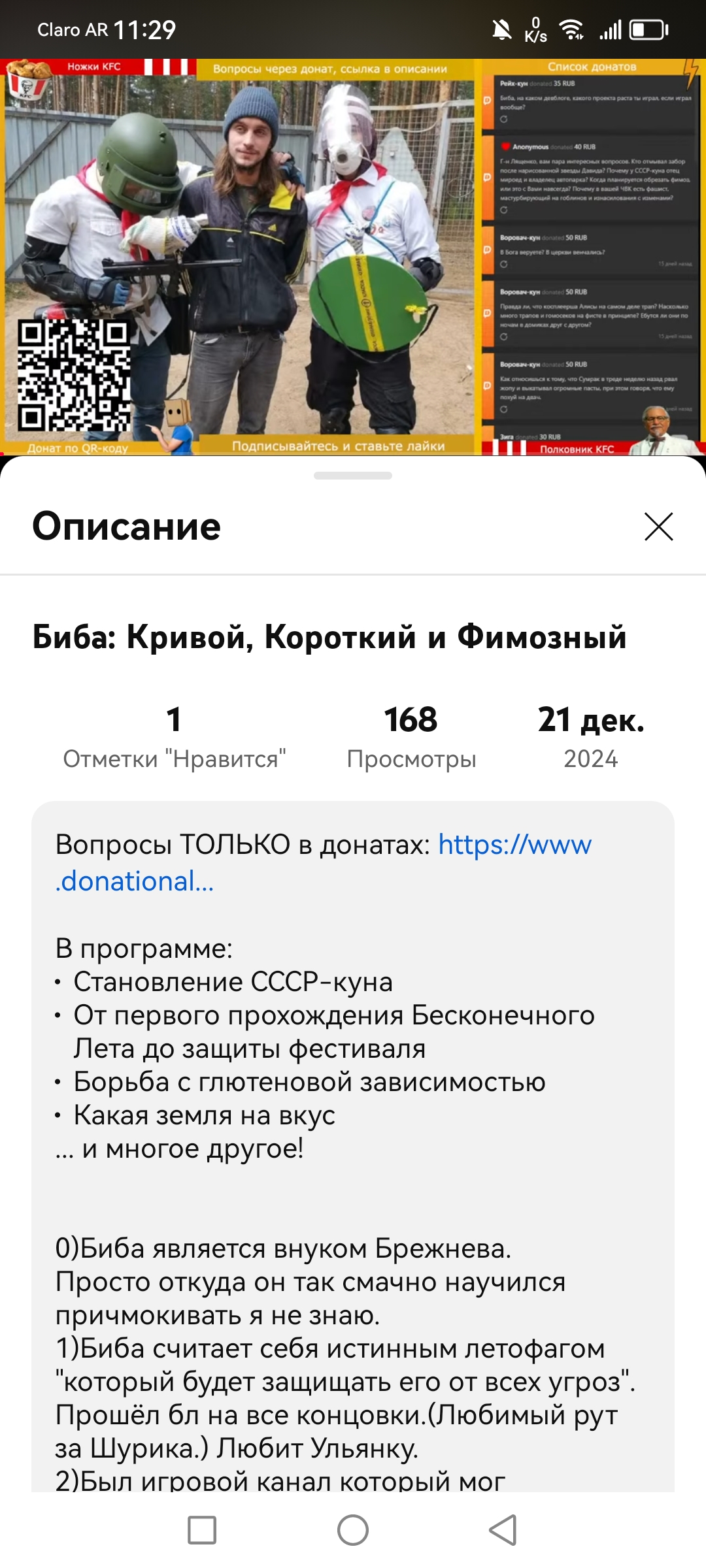This screenshot has width=706, height=1568.
Task: Open the recent apps view
Action: click(x=202, y=1530)
